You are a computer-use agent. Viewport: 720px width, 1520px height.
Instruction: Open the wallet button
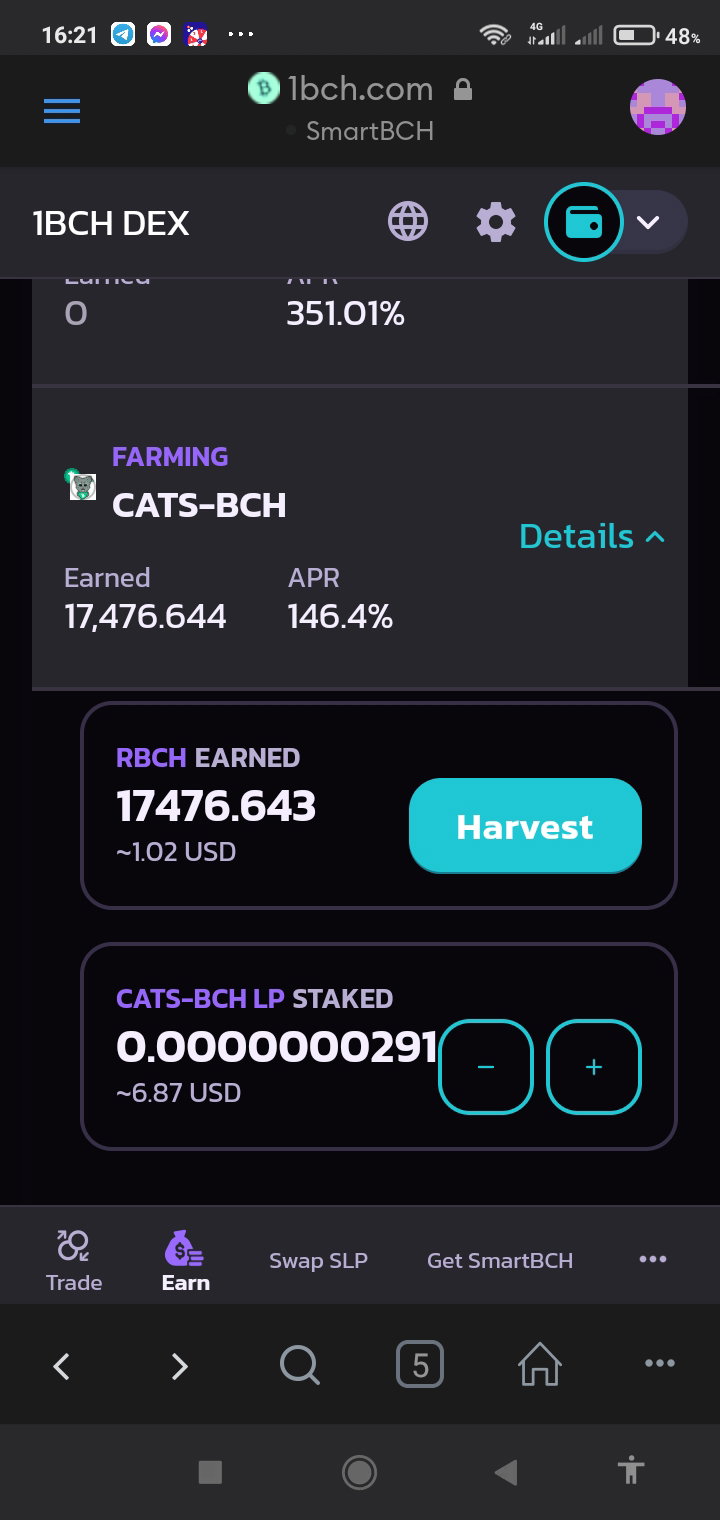pyautogui.click(x=584, y=222)
